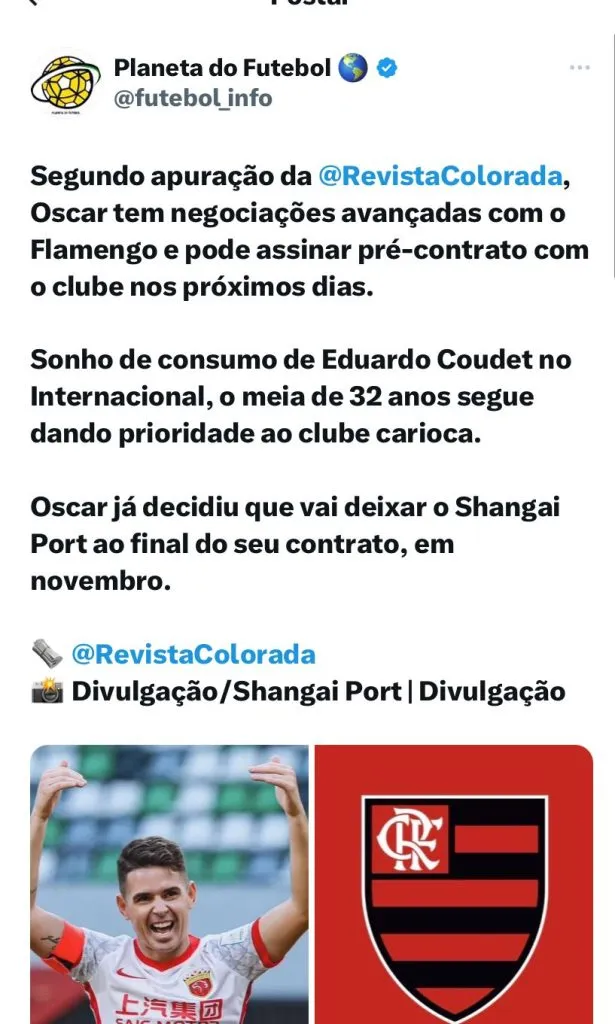Image resolution: width=615 pixels, height=1024 pixels.
Task: Tap the @RevistaColorada mention beside the newspaper emoji
Action: coord(193,655)
